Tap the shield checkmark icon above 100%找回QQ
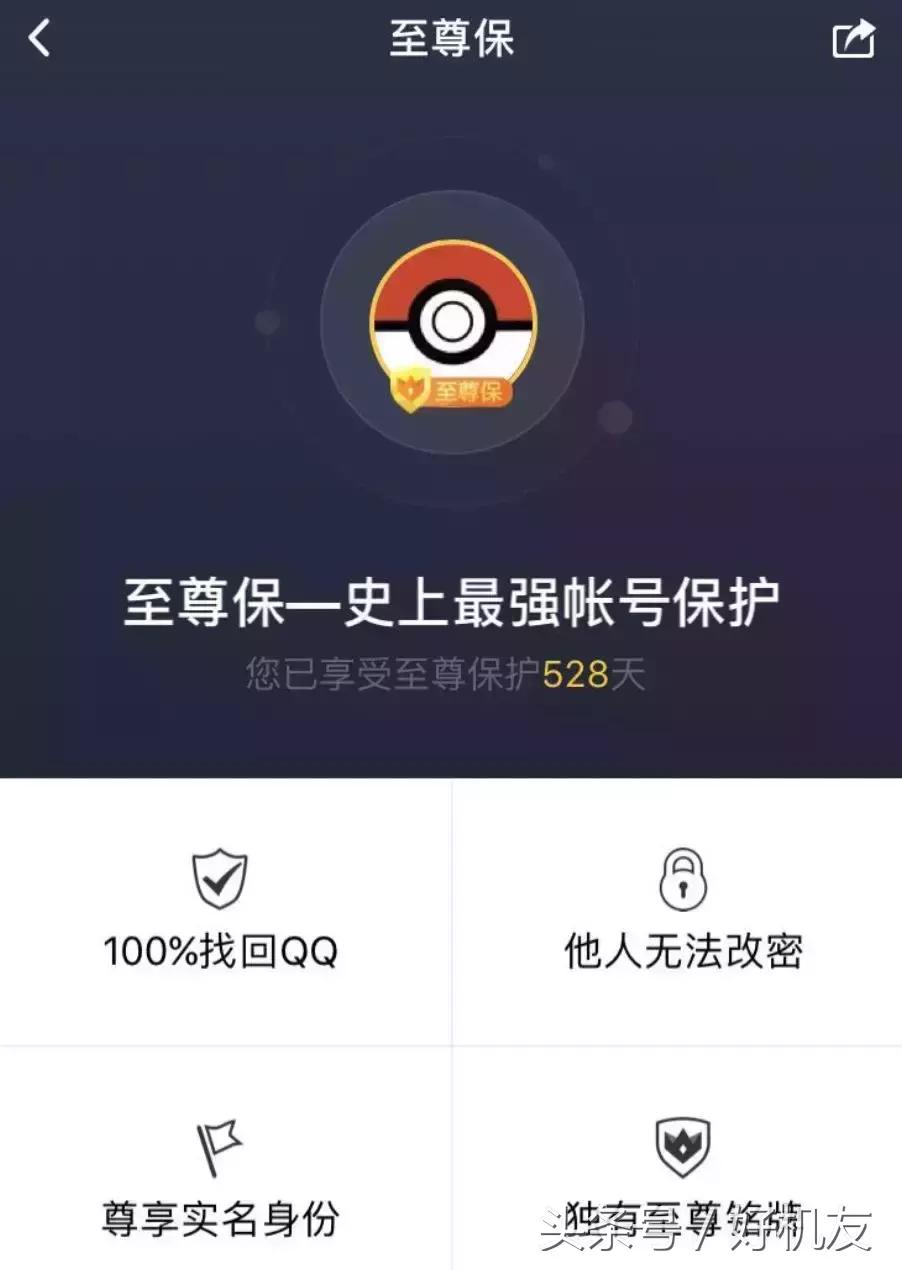The image size is (902, 1270). point(222,880)
